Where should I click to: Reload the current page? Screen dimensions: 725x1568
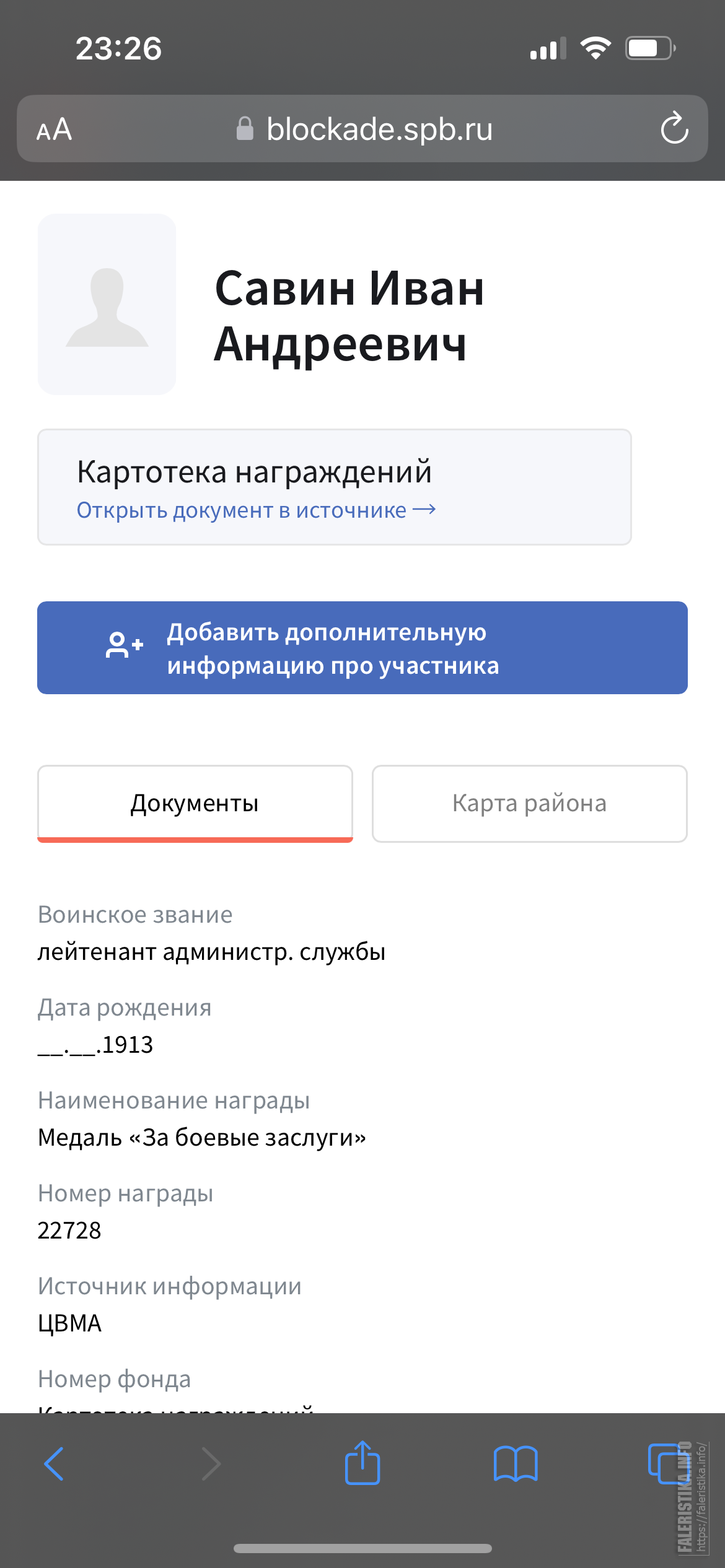coord(674,128)
